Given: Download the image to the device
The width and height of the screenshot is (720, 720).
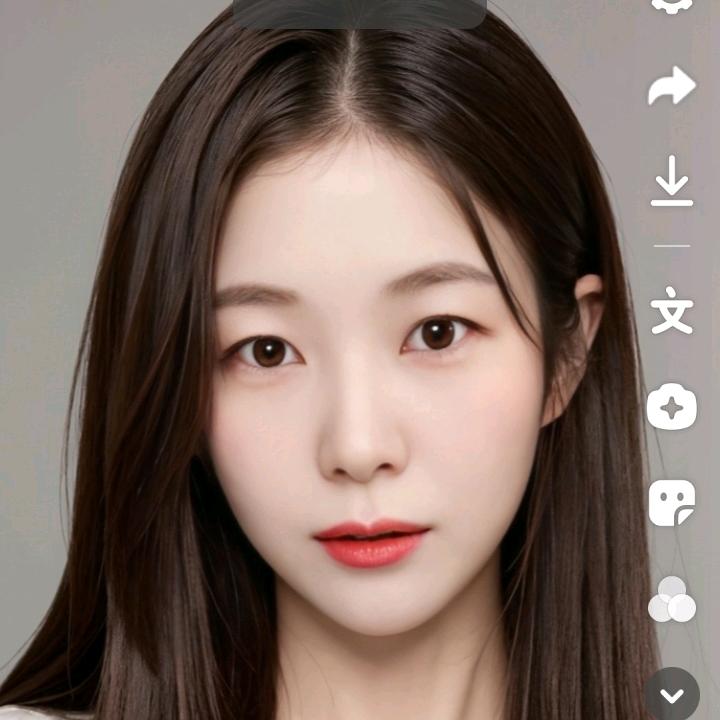Looking at the screenshot, I should (x=672, y=180).
